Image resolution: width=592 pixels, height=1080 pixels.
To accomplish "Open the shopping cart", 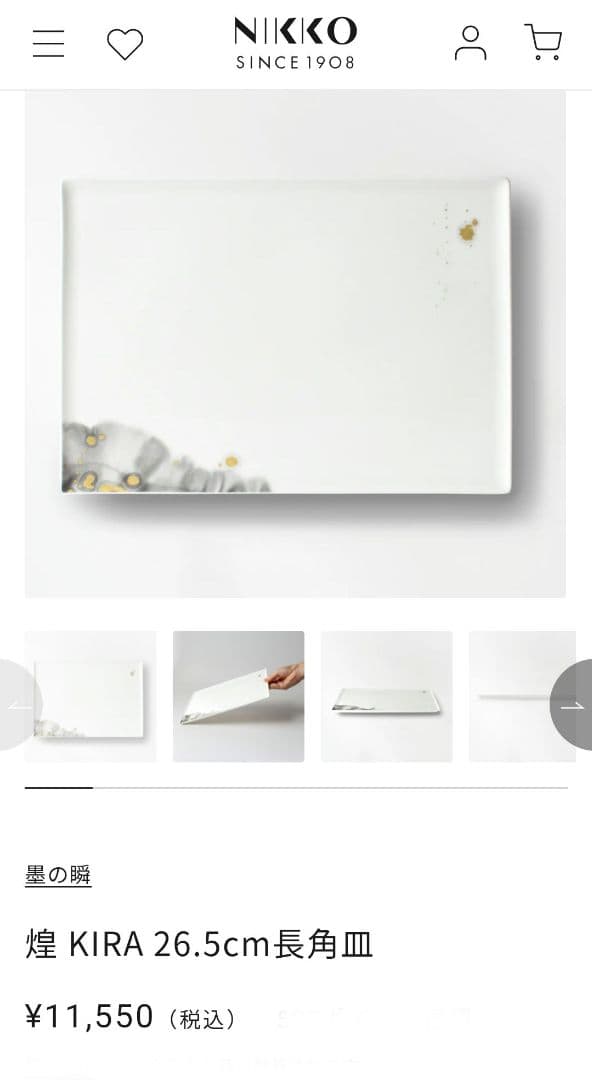I will 544,43.
